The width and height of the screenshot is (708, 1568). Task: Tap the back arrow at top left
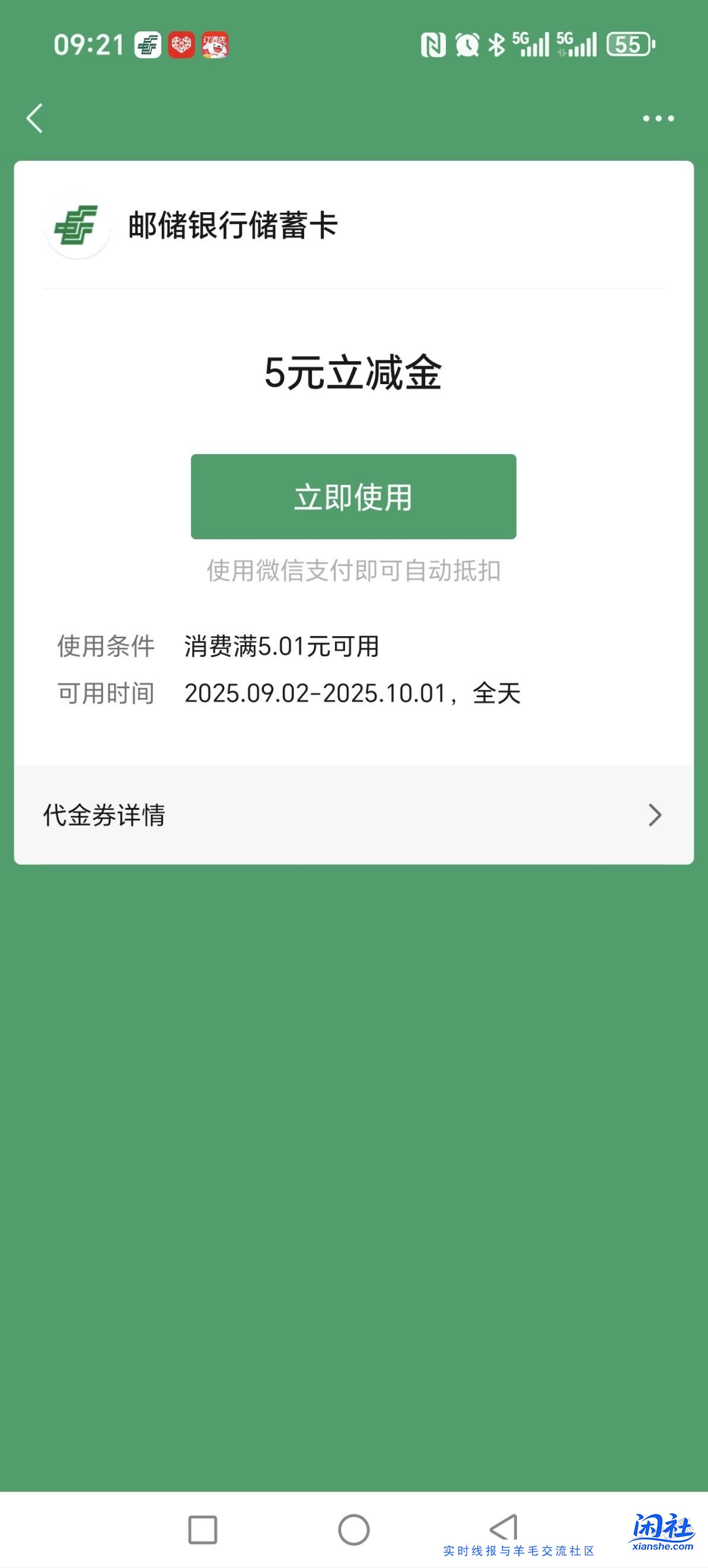(x=35, y=119)
